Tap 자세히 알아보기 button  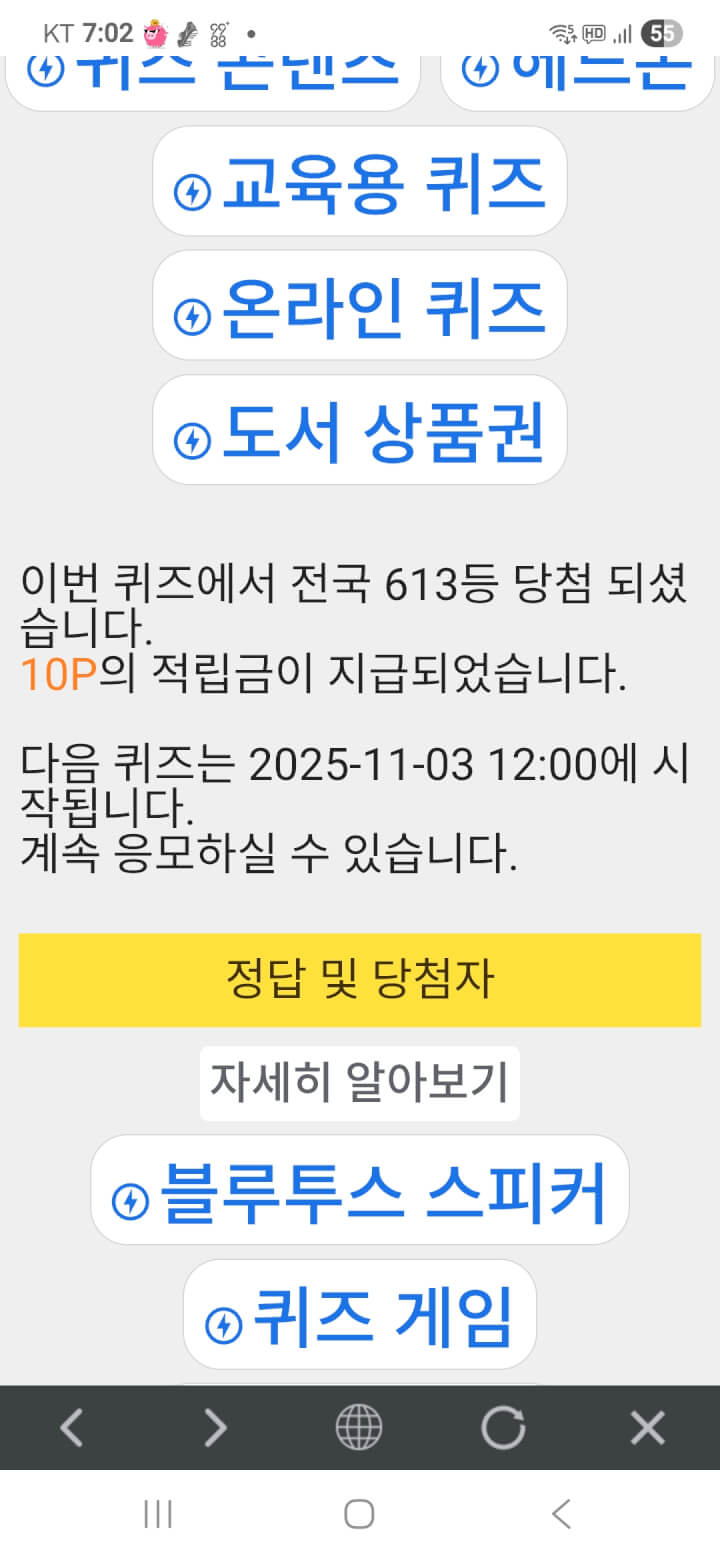[360, 1083]
